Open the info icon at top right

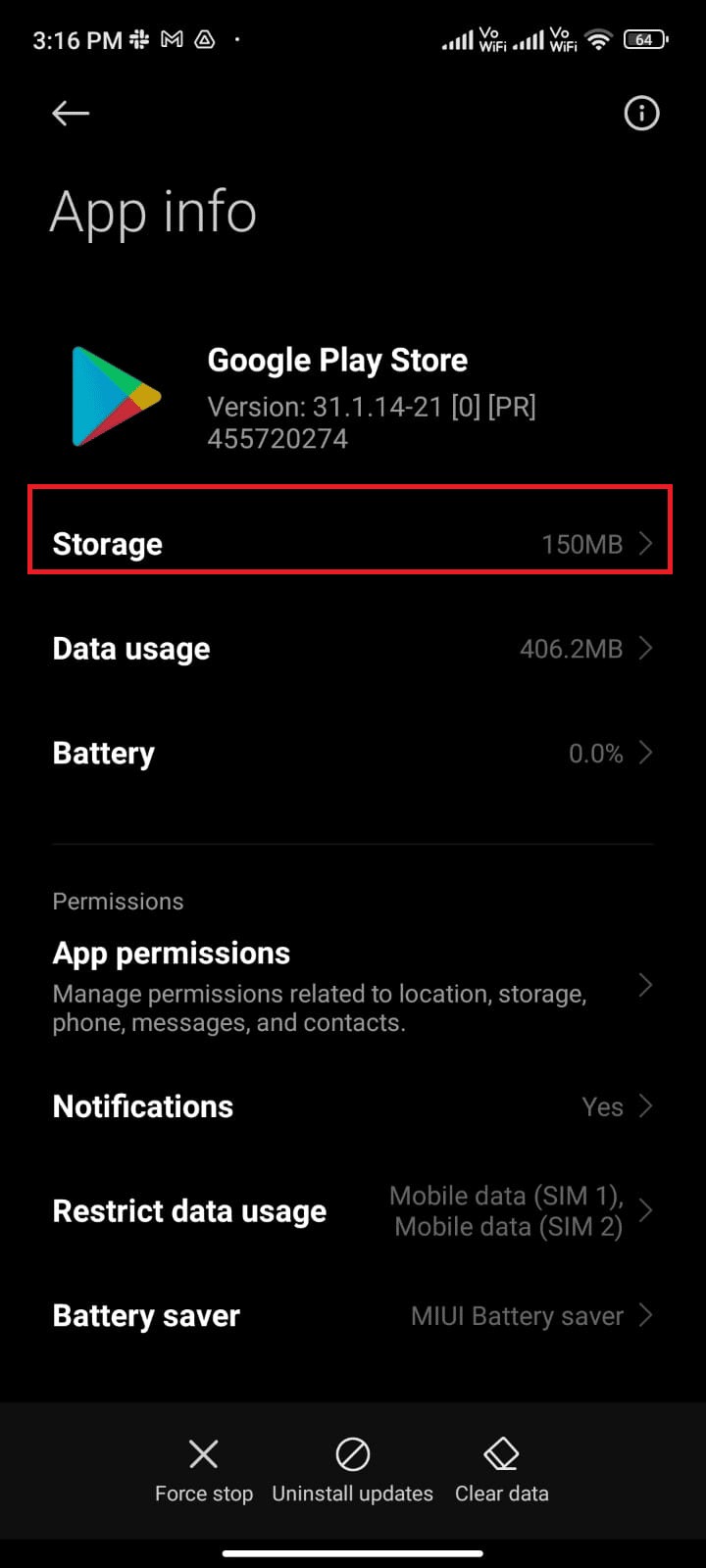[641, 113]
